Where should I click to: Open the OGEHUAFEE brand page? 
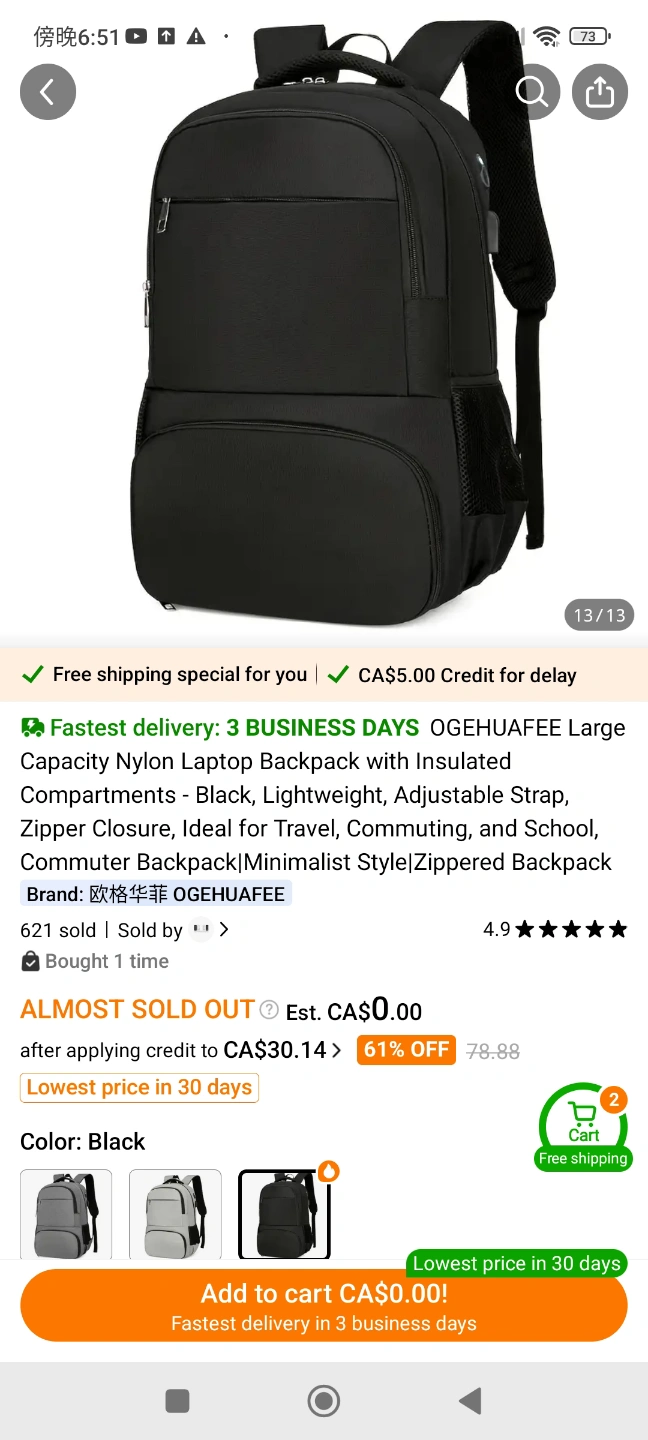coord(156,894)
